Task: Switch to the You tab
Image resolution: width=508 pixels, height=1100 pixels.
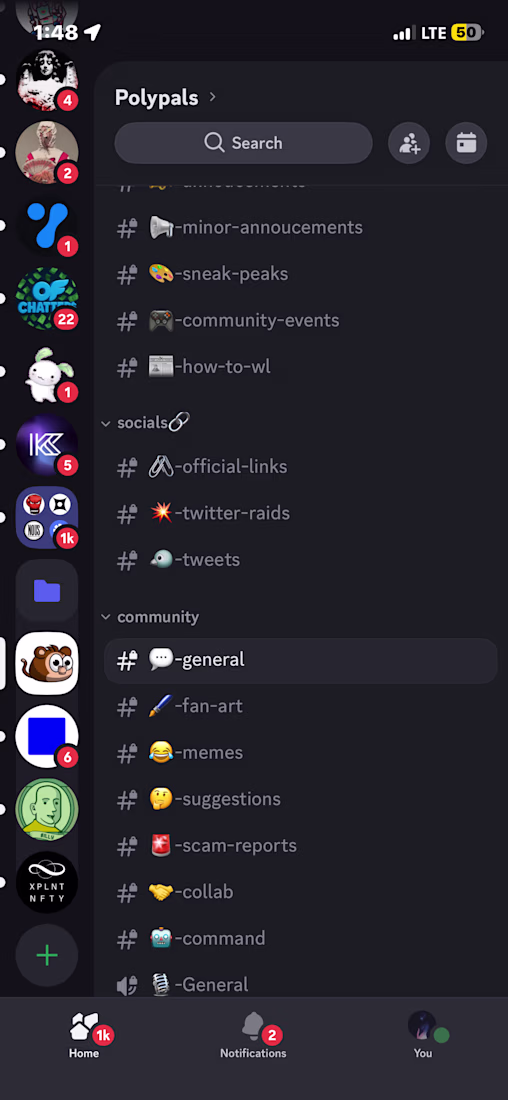Action: [423, 1035]
